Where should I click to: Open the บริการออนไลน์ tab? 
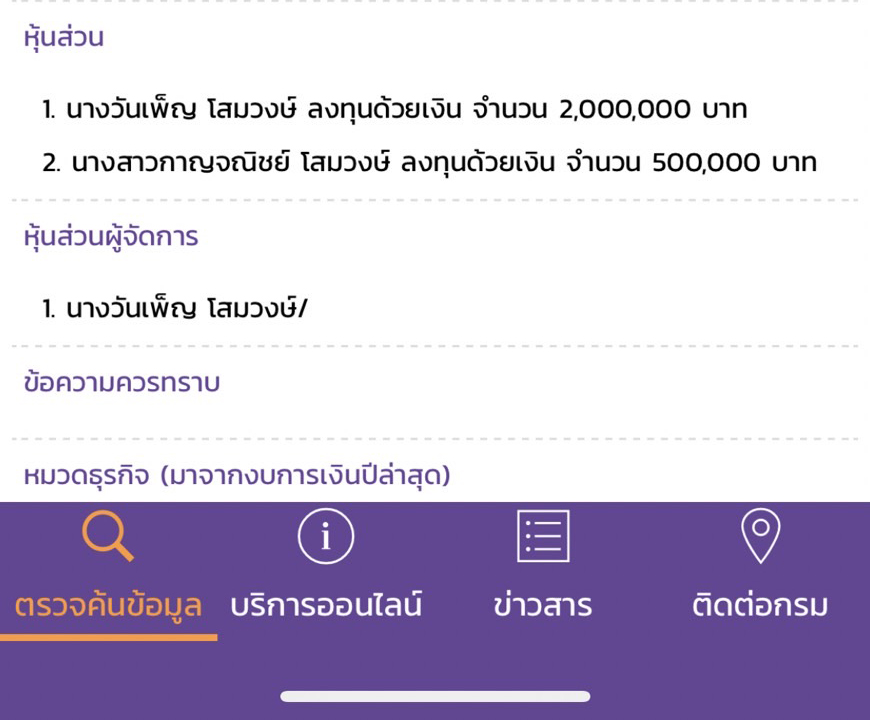click(x=326, y=566)
